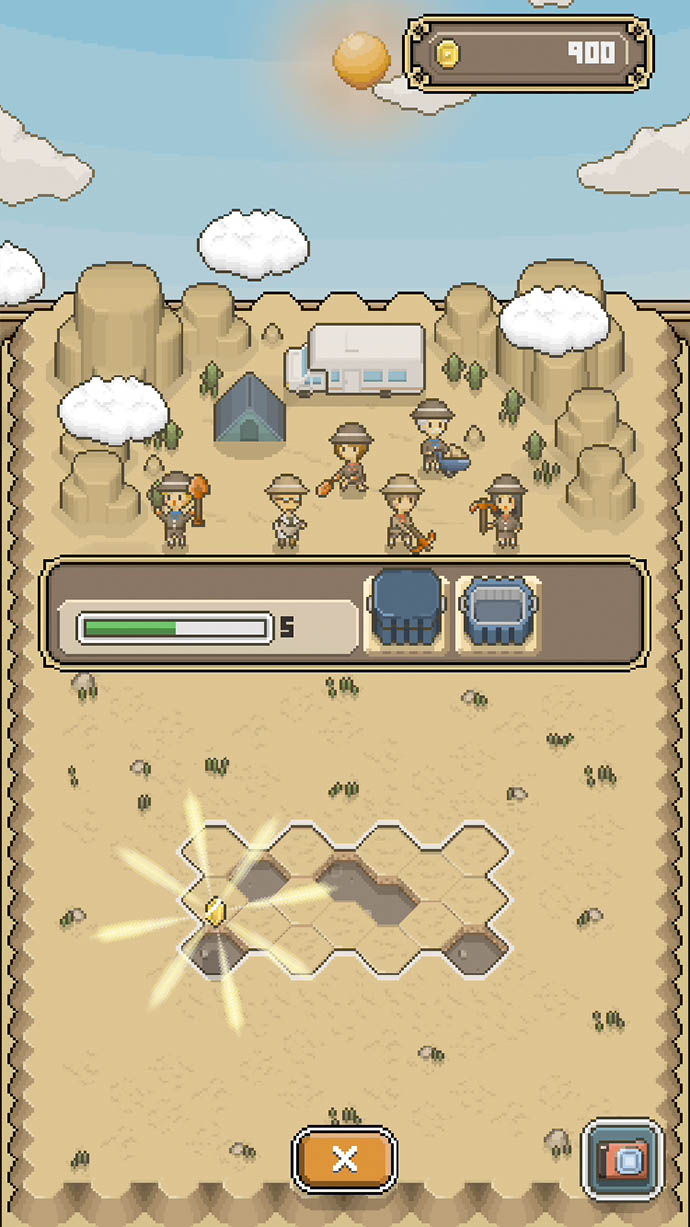Open the camera screenshot button
Viewport: 690px width, 1227px height.
coord(622,1159)
